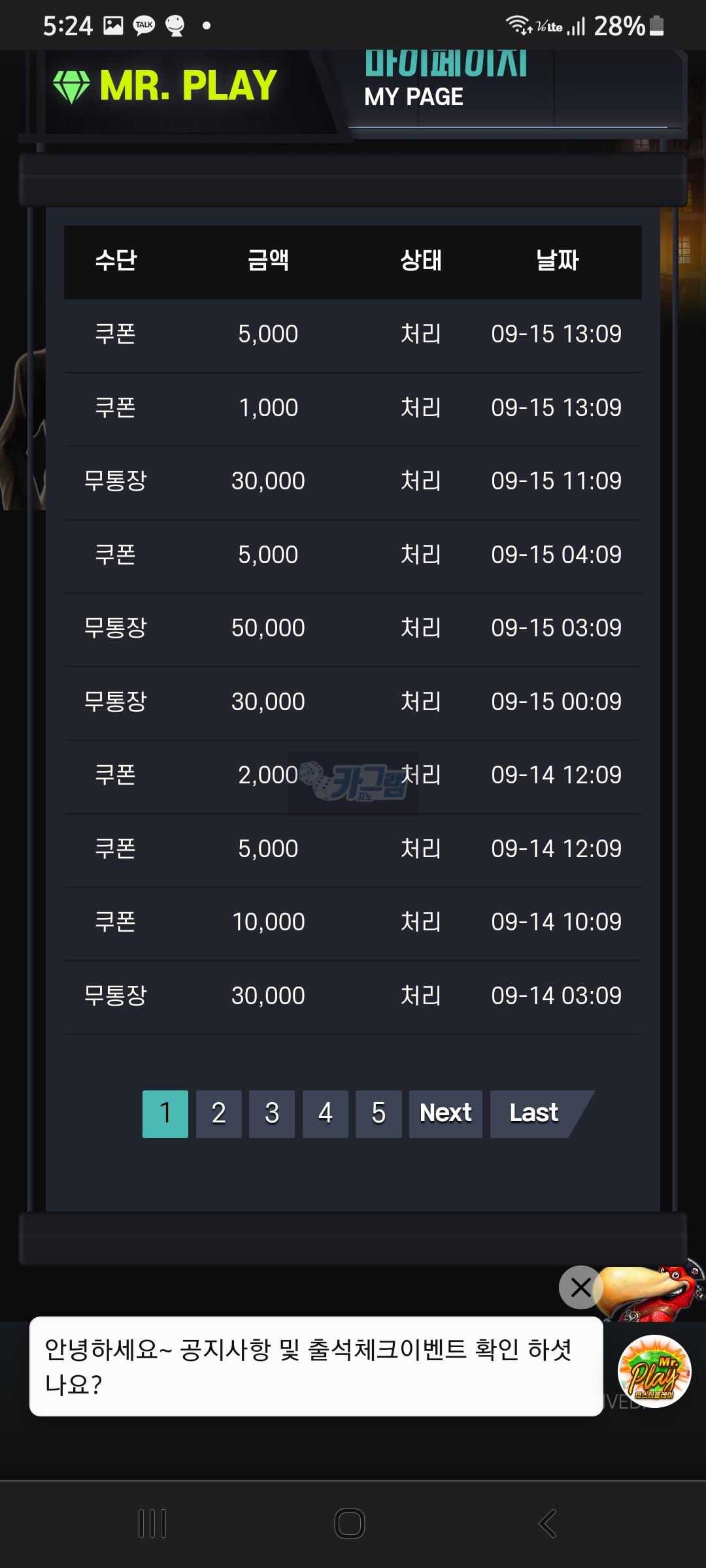Jump to page 4
Screen dimensions: 706x1568
(x=325, y=1113)
